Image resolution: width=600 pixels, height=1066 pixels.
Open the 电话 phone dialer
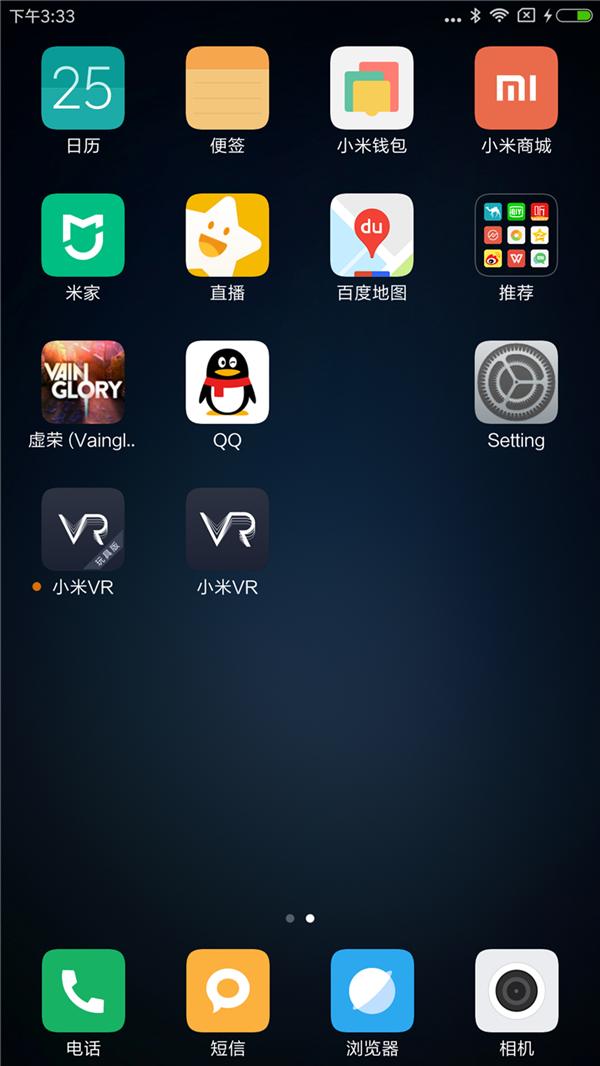[83, 990]
